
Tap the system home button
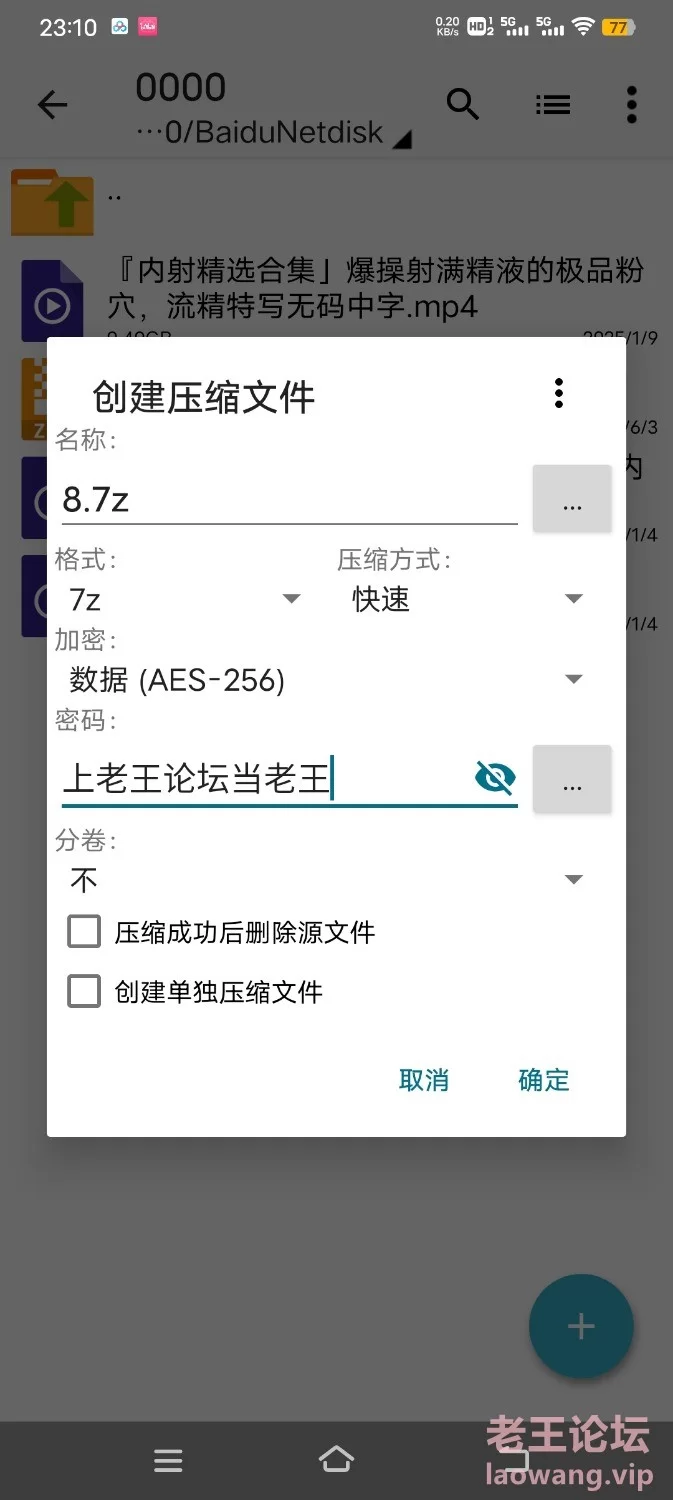[x=336, y=1460]
